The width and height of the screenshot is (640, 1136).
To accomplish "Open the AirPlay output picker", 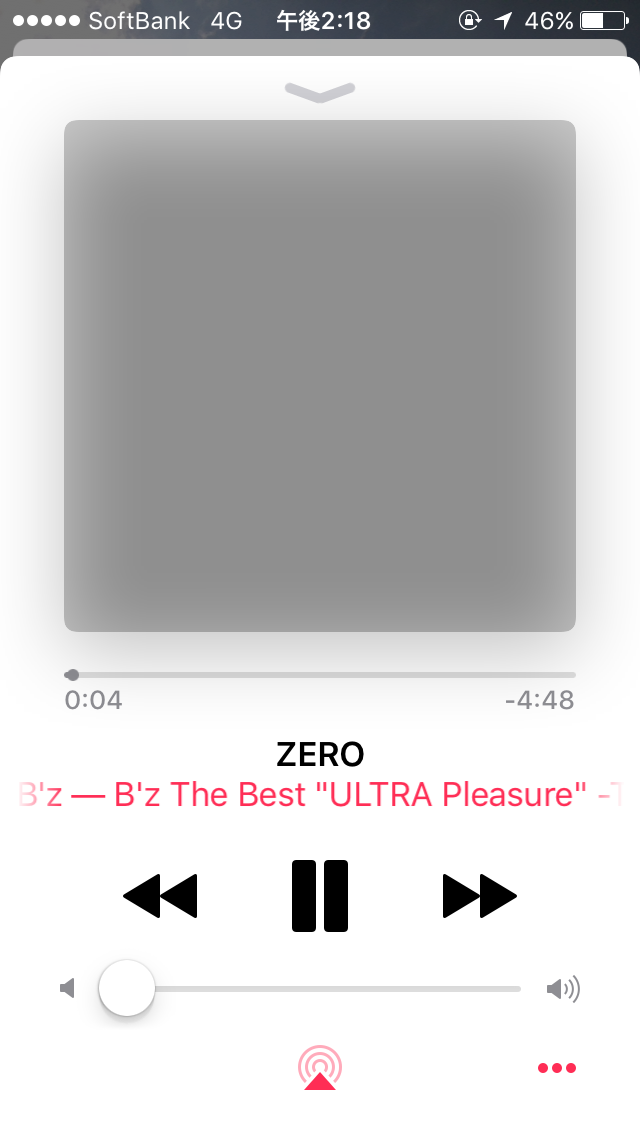I will [x=320, y=1068].
